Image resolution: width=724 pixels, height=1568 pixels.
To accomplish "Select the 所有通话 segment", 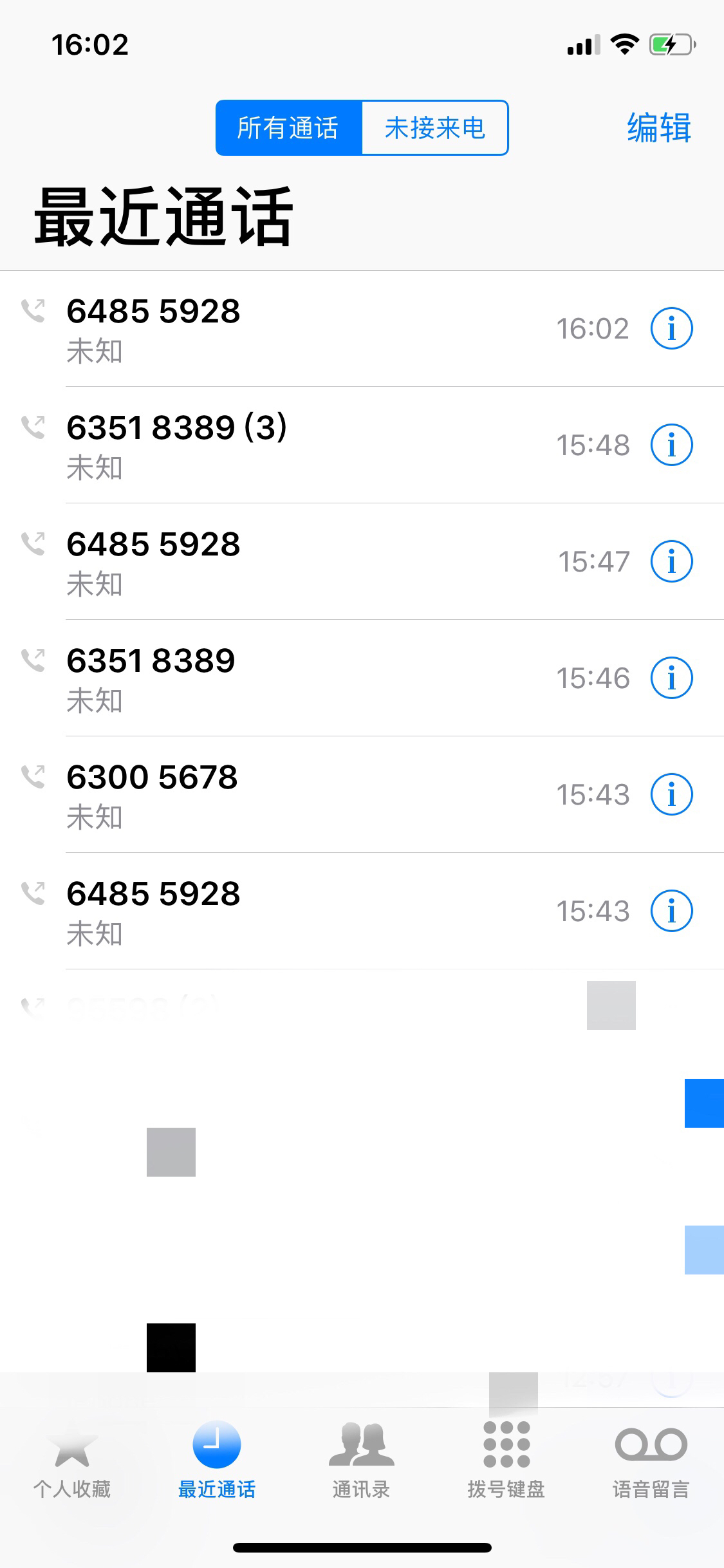I will point(289,127).
